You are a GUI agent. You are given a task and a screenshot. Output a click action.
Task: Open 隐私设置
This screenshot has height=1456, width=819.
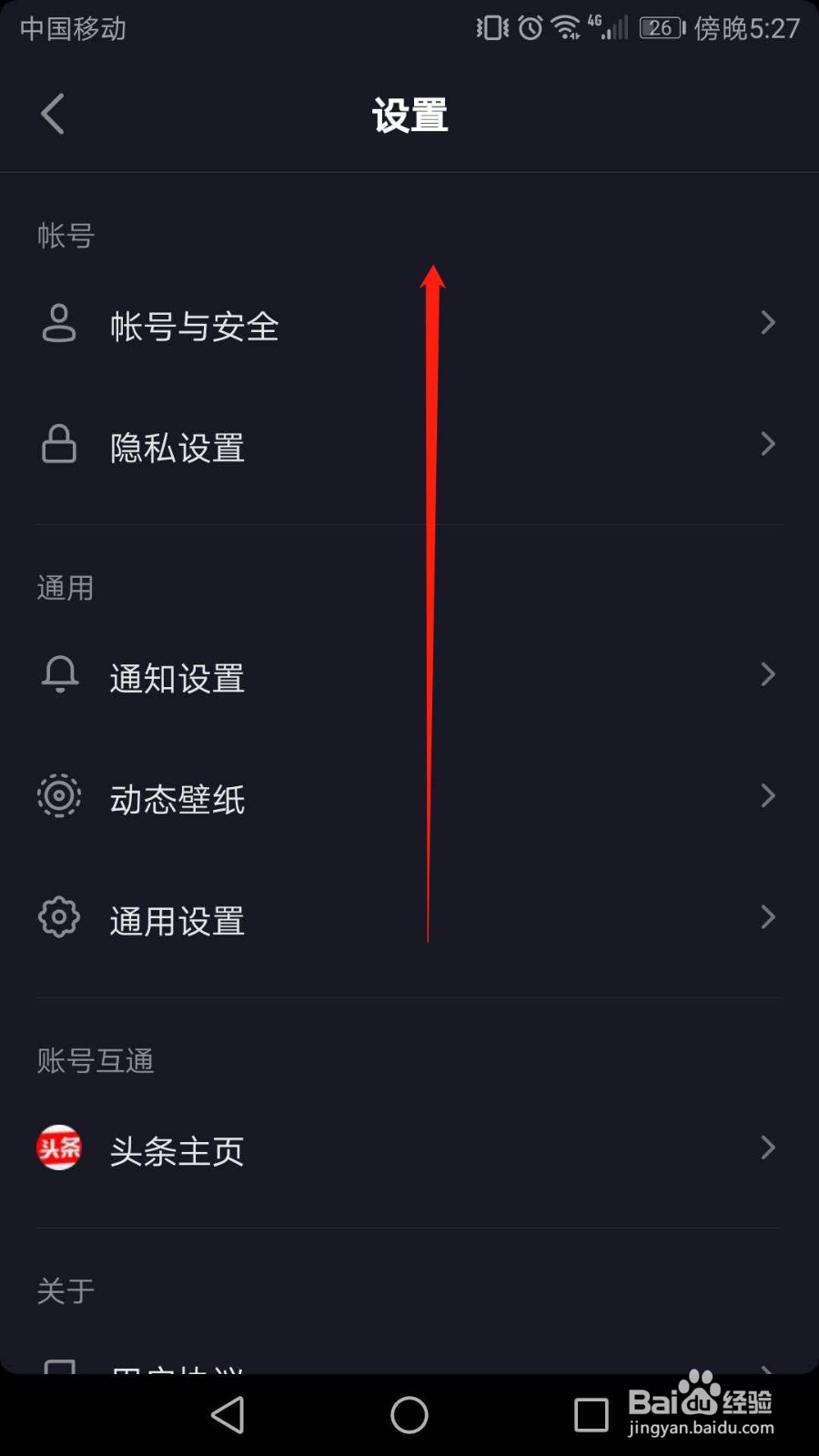(x=177, y=446)
